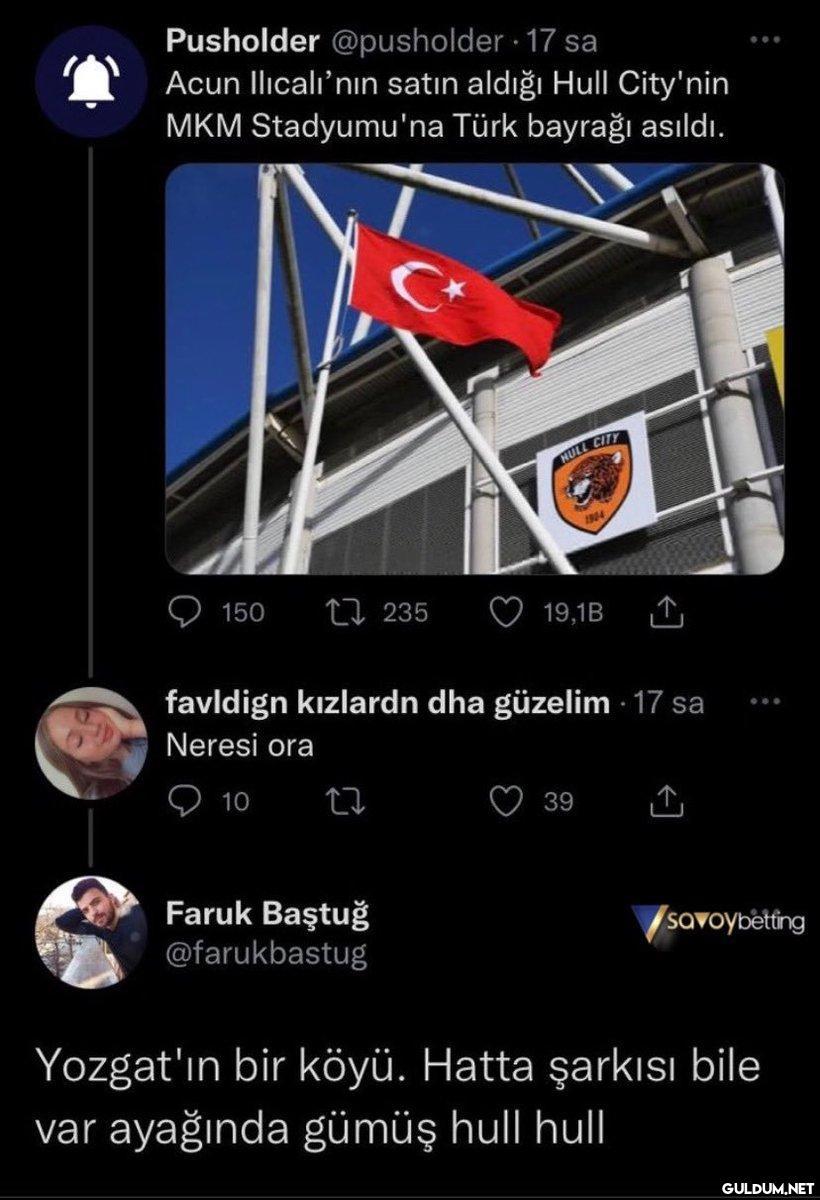The image size is (820, 1200).
Task: View the Hull City stadium flag photo
Action: click(474, 368)
